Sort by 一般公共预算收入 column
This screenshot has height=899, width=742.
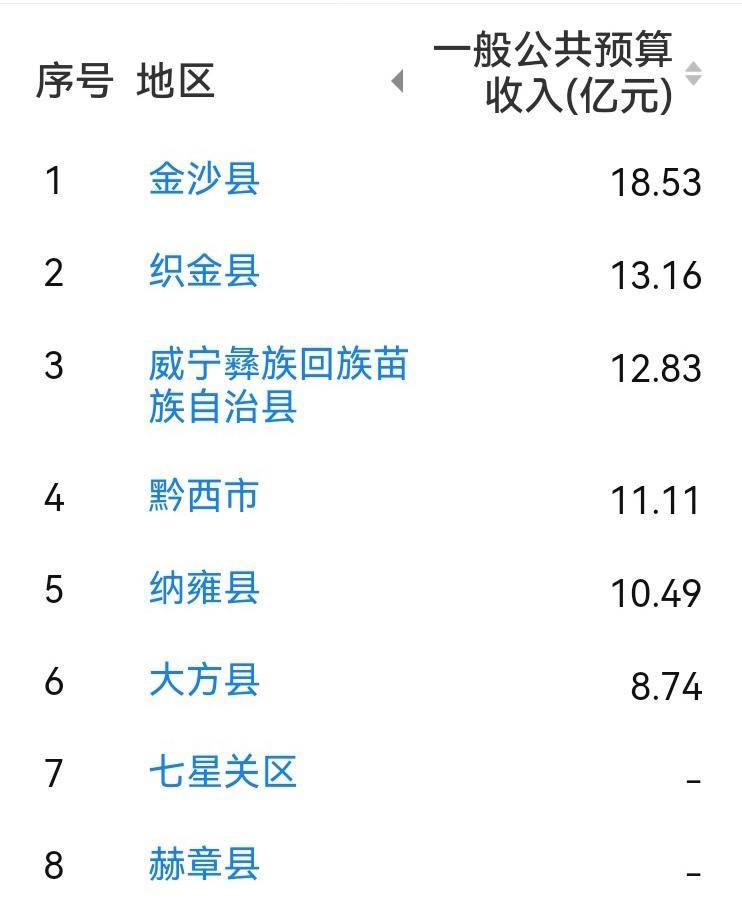tap(693, 73)
